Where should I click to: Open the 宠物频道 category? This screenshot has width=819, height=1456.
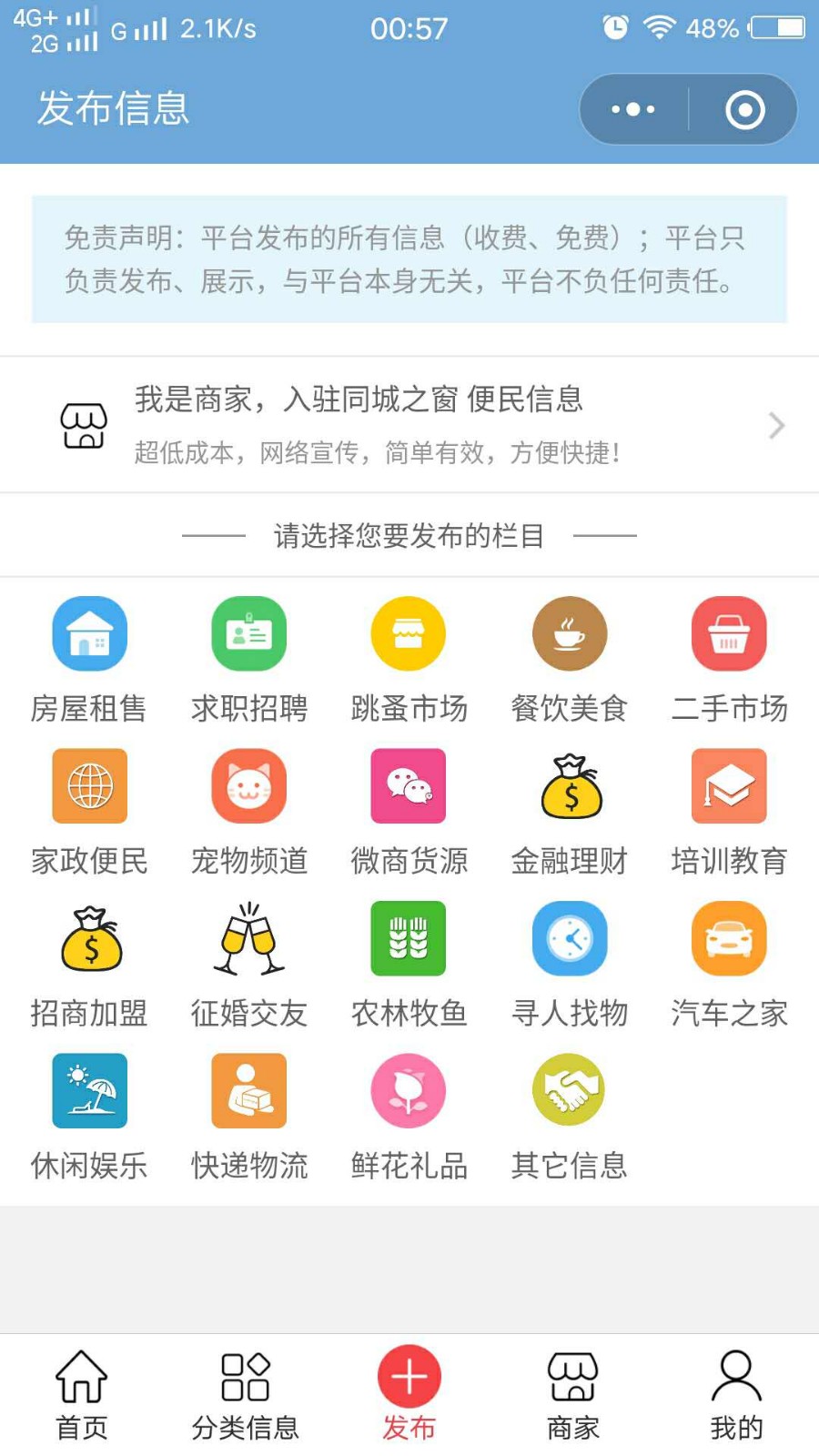(x=249, y=813)
